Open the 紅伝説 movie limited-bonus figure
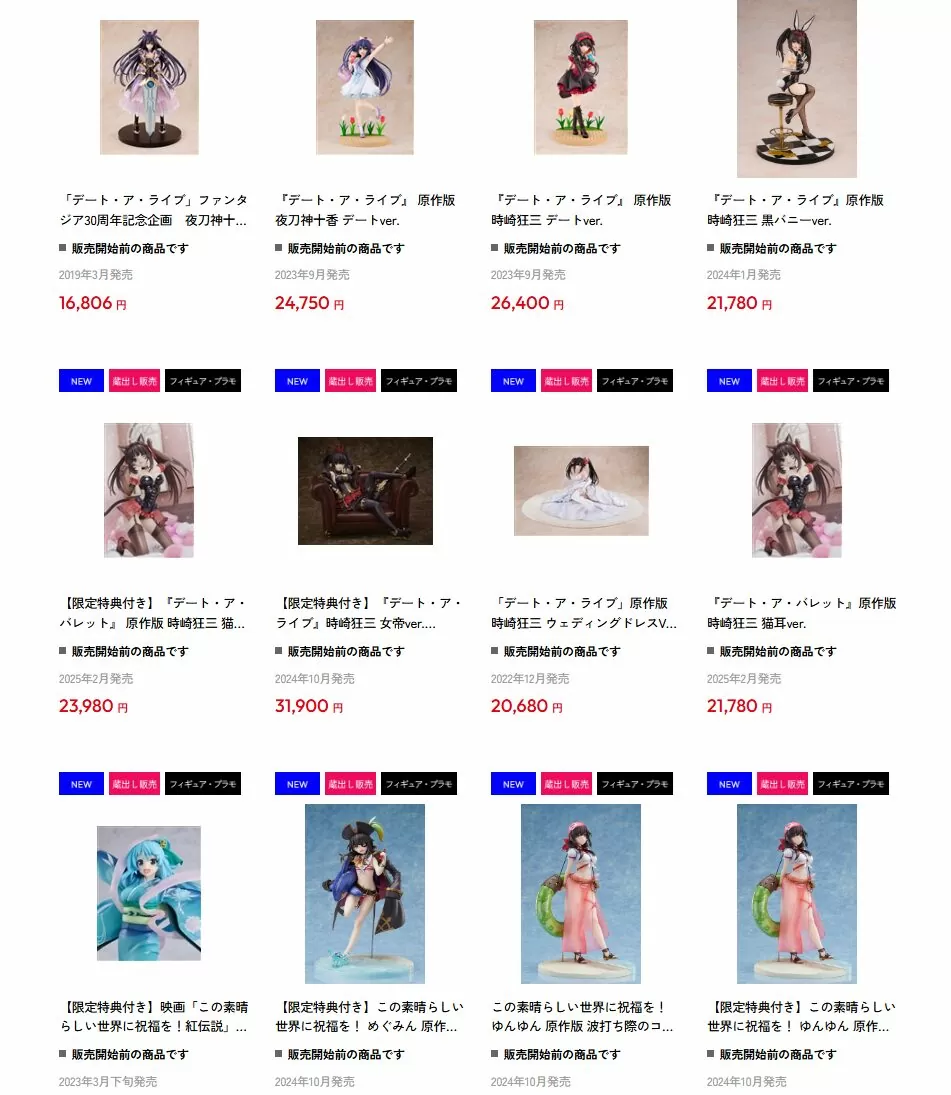The image size is (951, 1095). coord(153,1016)
